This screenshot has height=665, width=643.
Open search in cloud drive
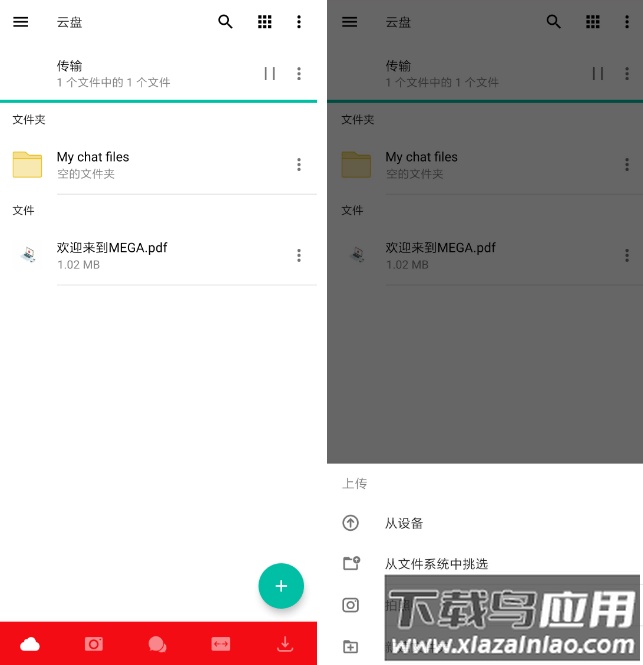[x=225, y=21]
